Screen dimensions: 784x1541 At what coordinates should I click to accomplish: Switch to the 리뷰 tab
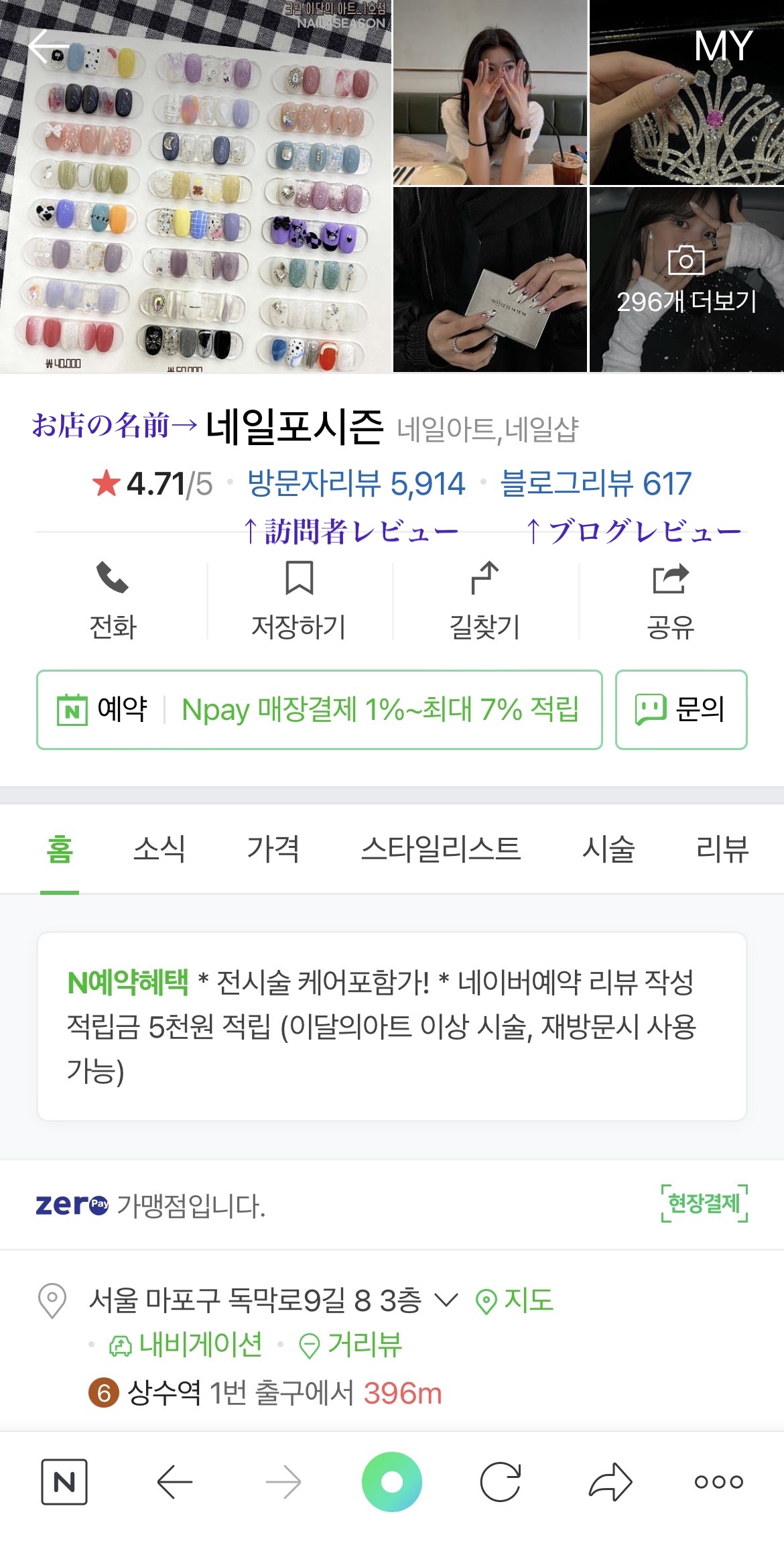(x=722, y=849)
